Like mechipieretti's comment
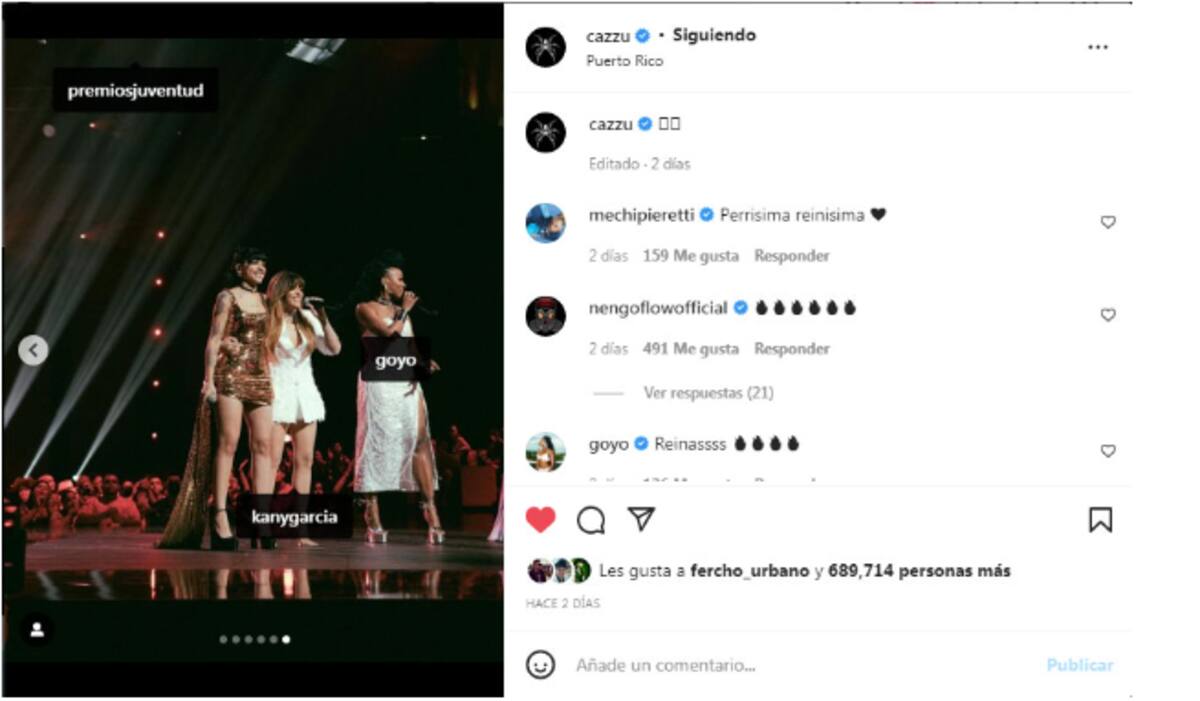This screenshot has width=1200, height=701. point(1107,222)
